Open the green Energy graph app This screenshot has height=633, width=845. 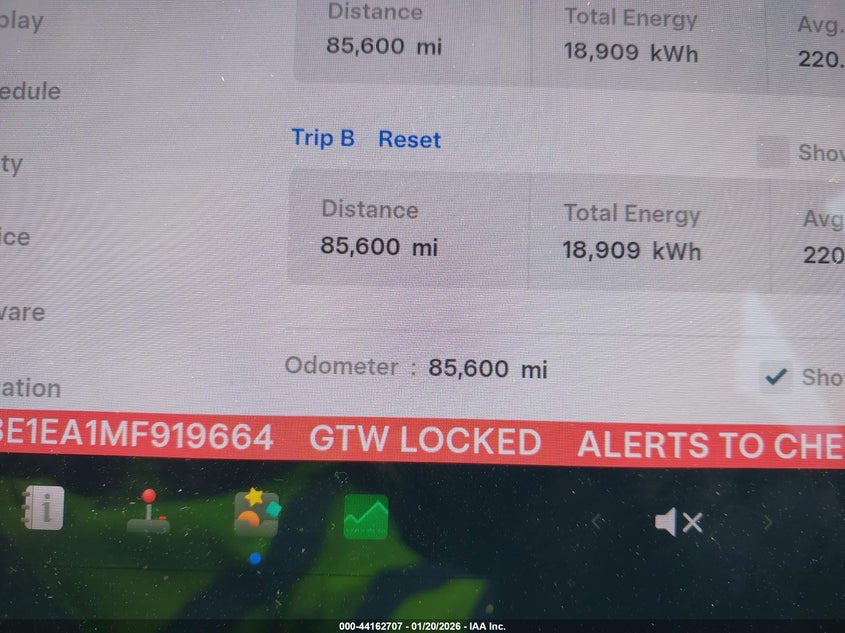click(x=365, y=517)
